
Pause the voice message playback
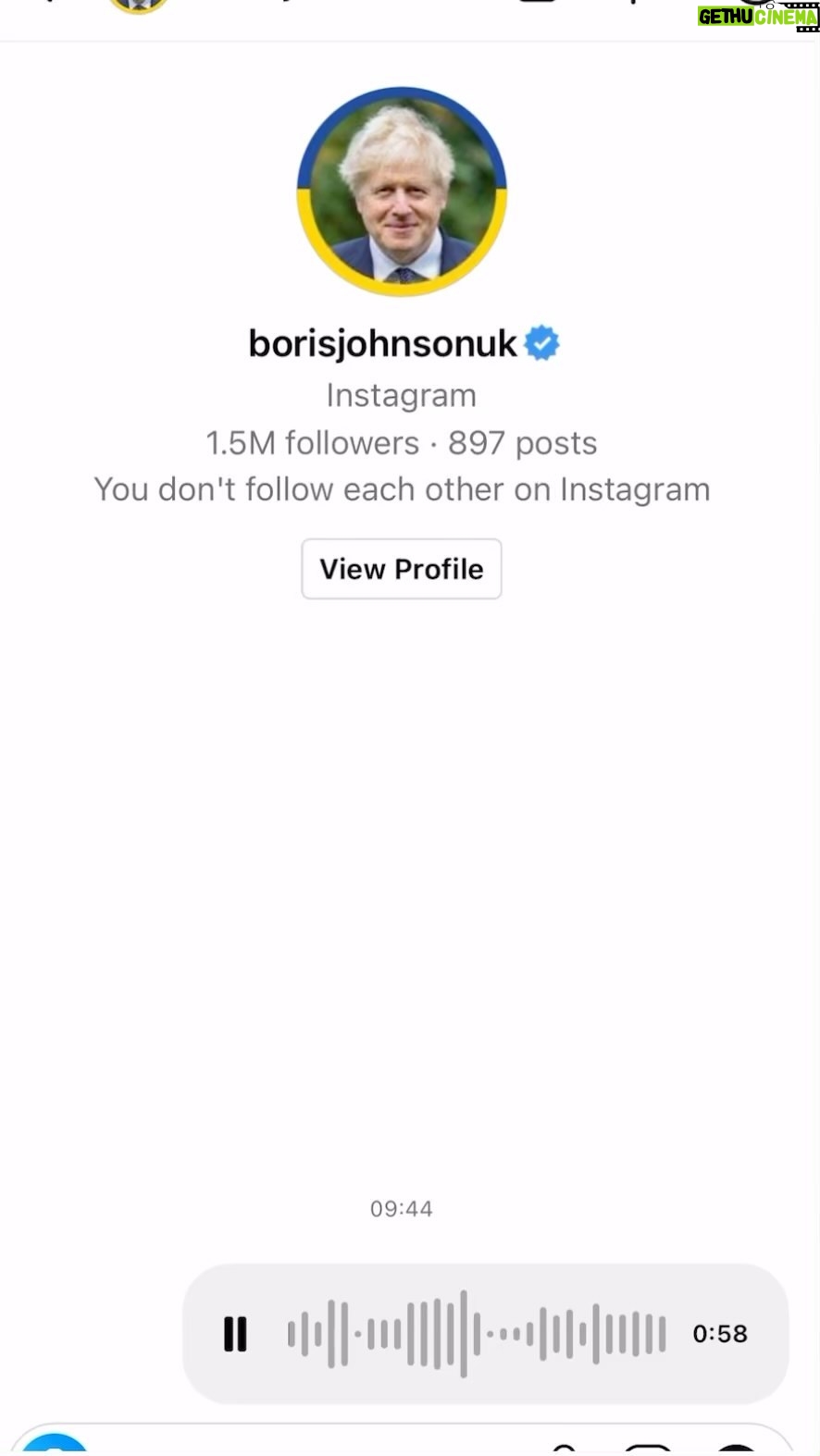235,1334
